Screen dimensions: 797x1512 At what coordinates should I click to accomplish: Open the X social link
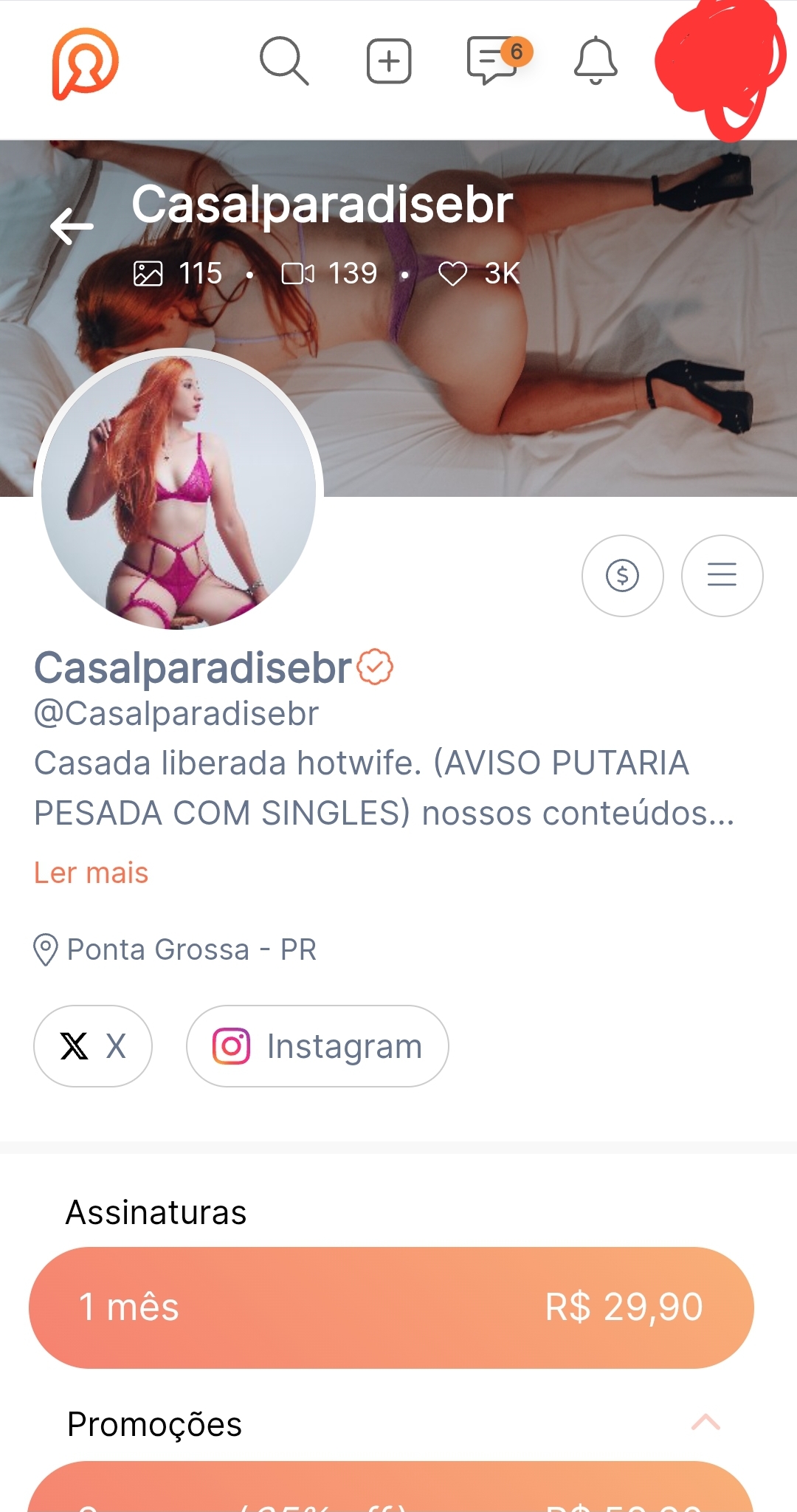pyautogui.click(x=93, y=1046)
